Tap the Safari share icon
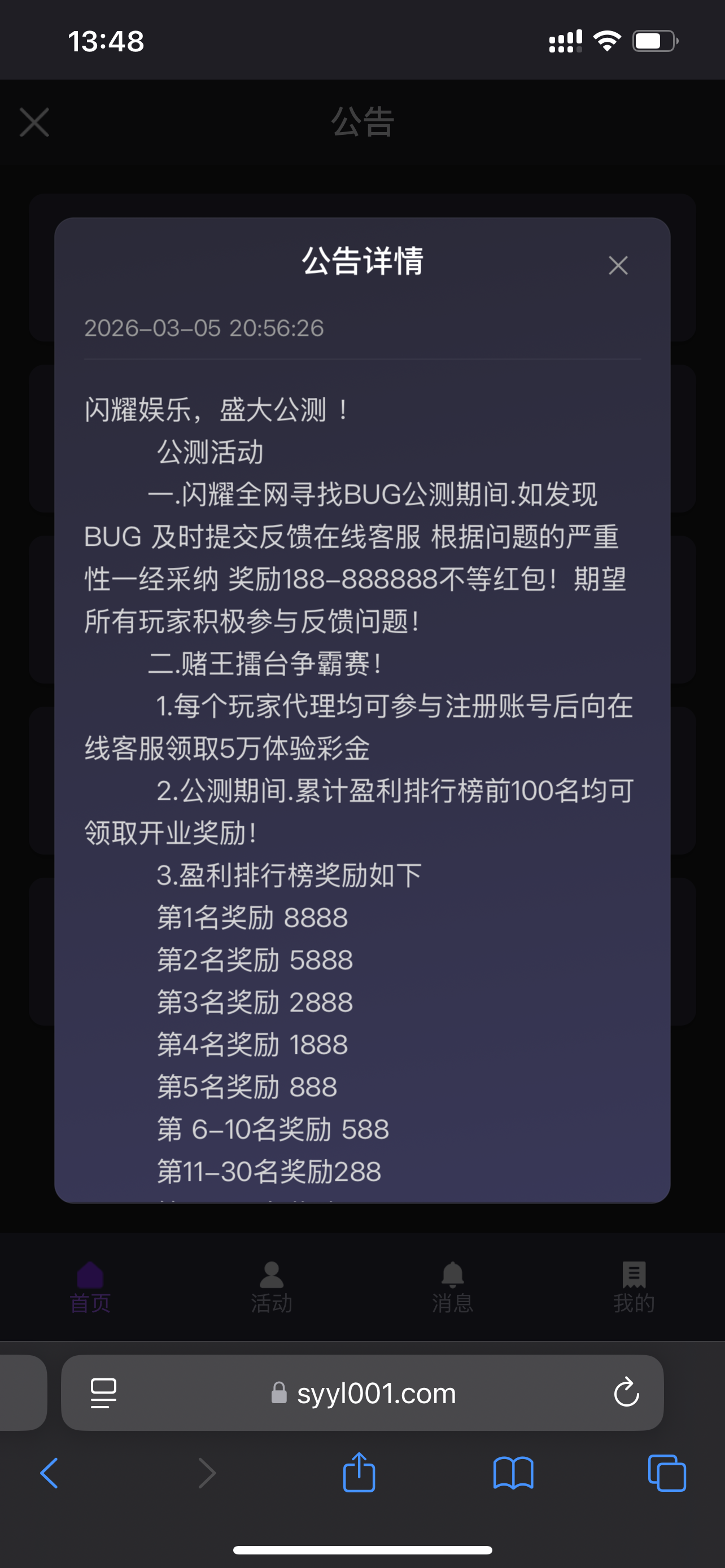 [359, 1473]
